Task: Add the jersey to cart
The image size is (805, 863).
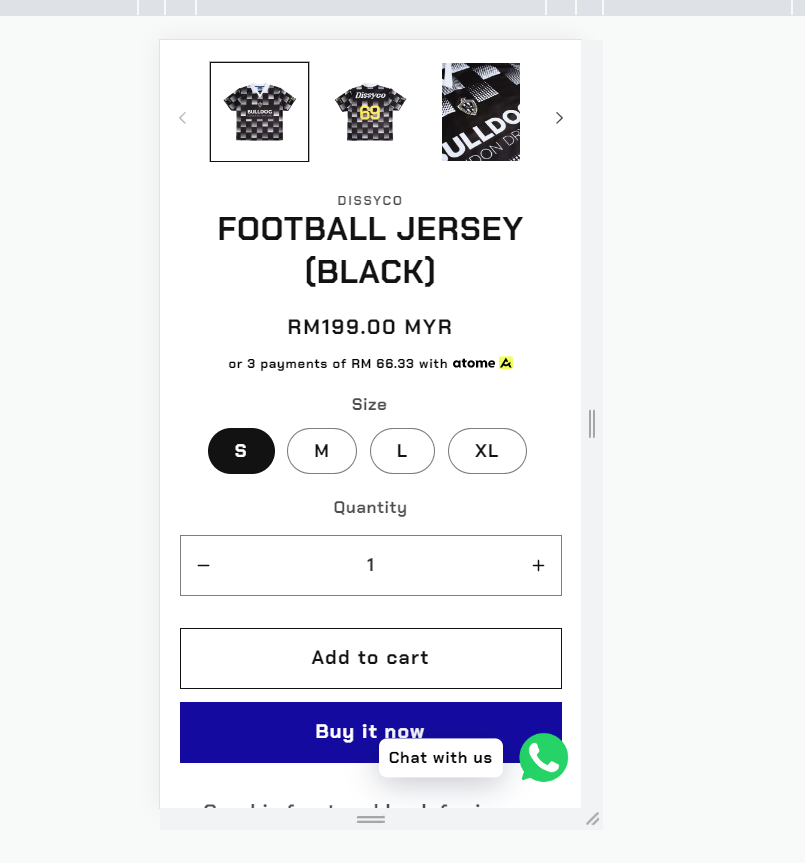Action: tap(370, 658)
